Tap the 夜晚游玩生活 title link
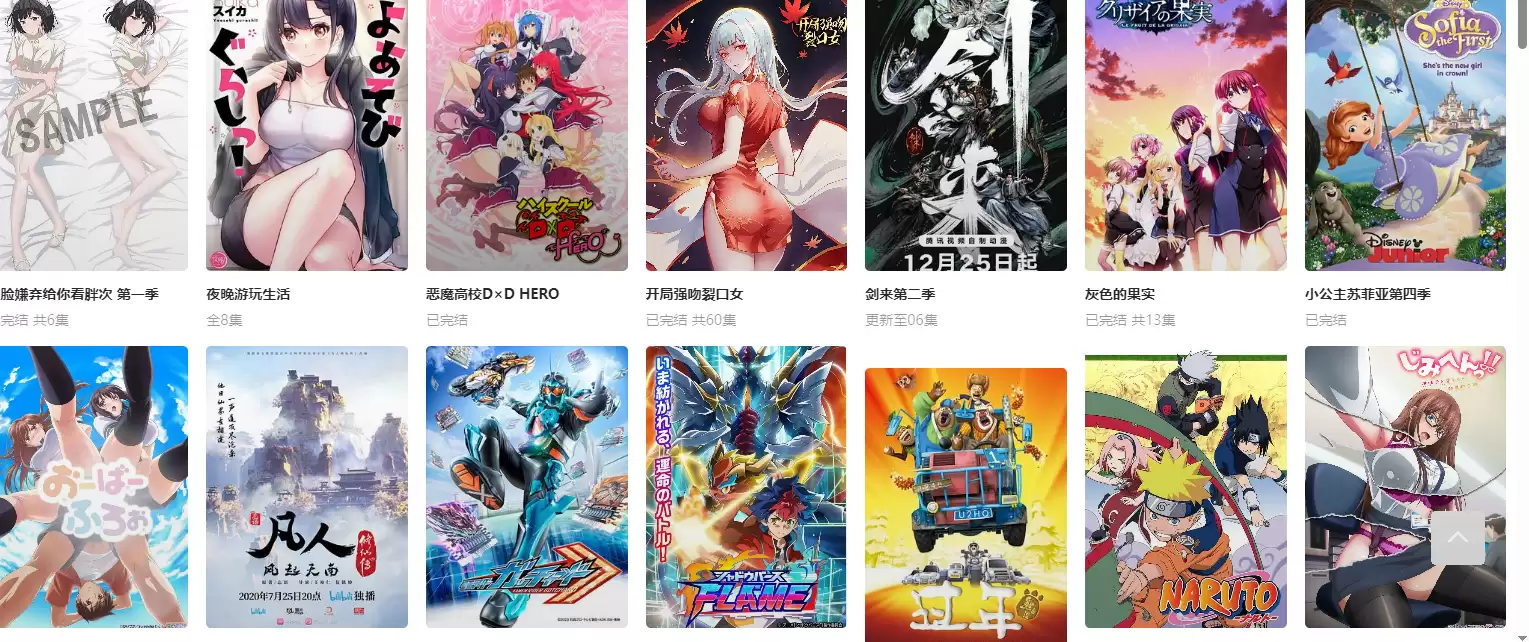 tap(248, 294)
